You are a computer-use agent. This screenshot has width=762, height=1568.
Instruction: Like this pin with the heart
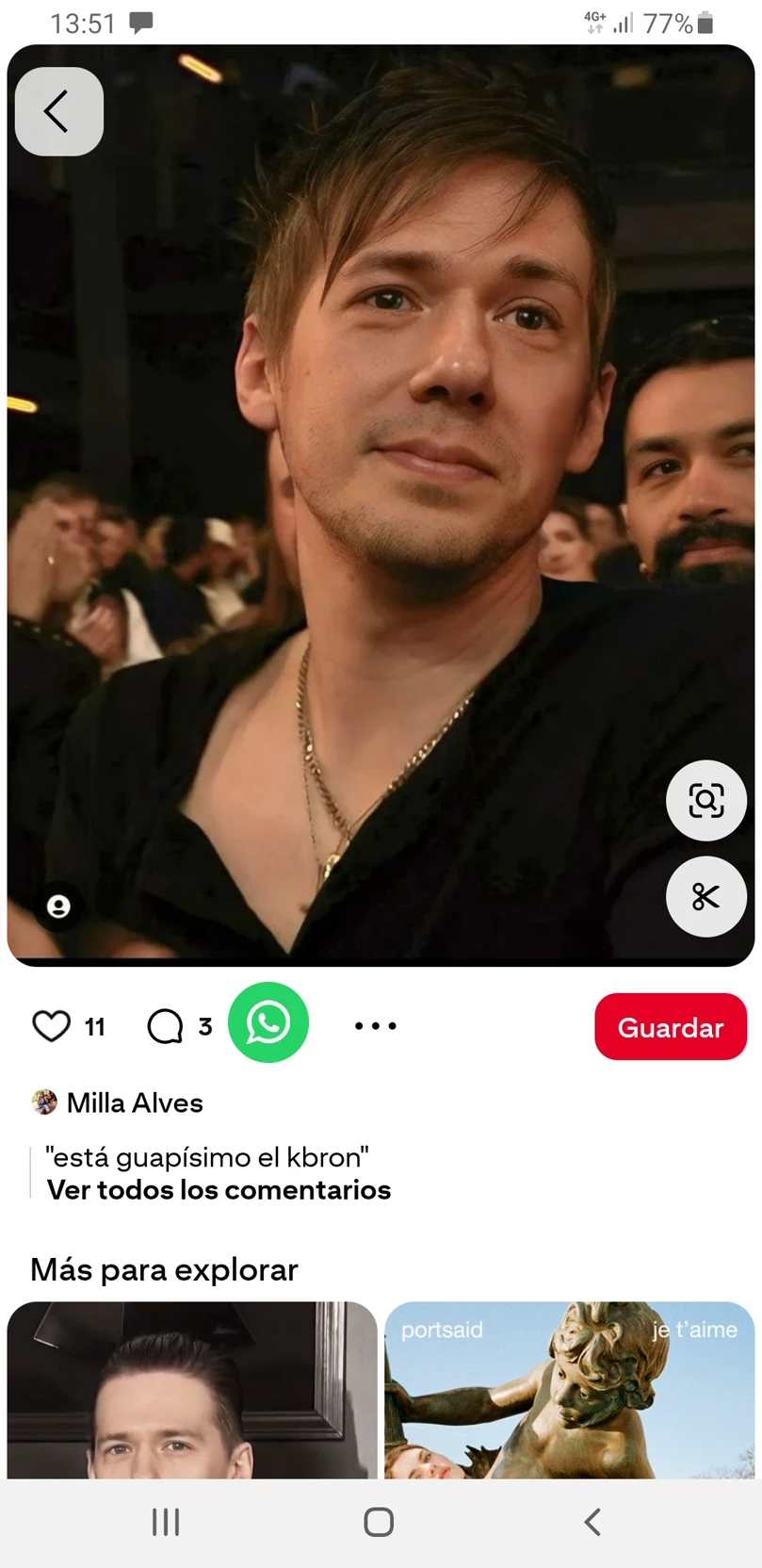pos(52,1025)
